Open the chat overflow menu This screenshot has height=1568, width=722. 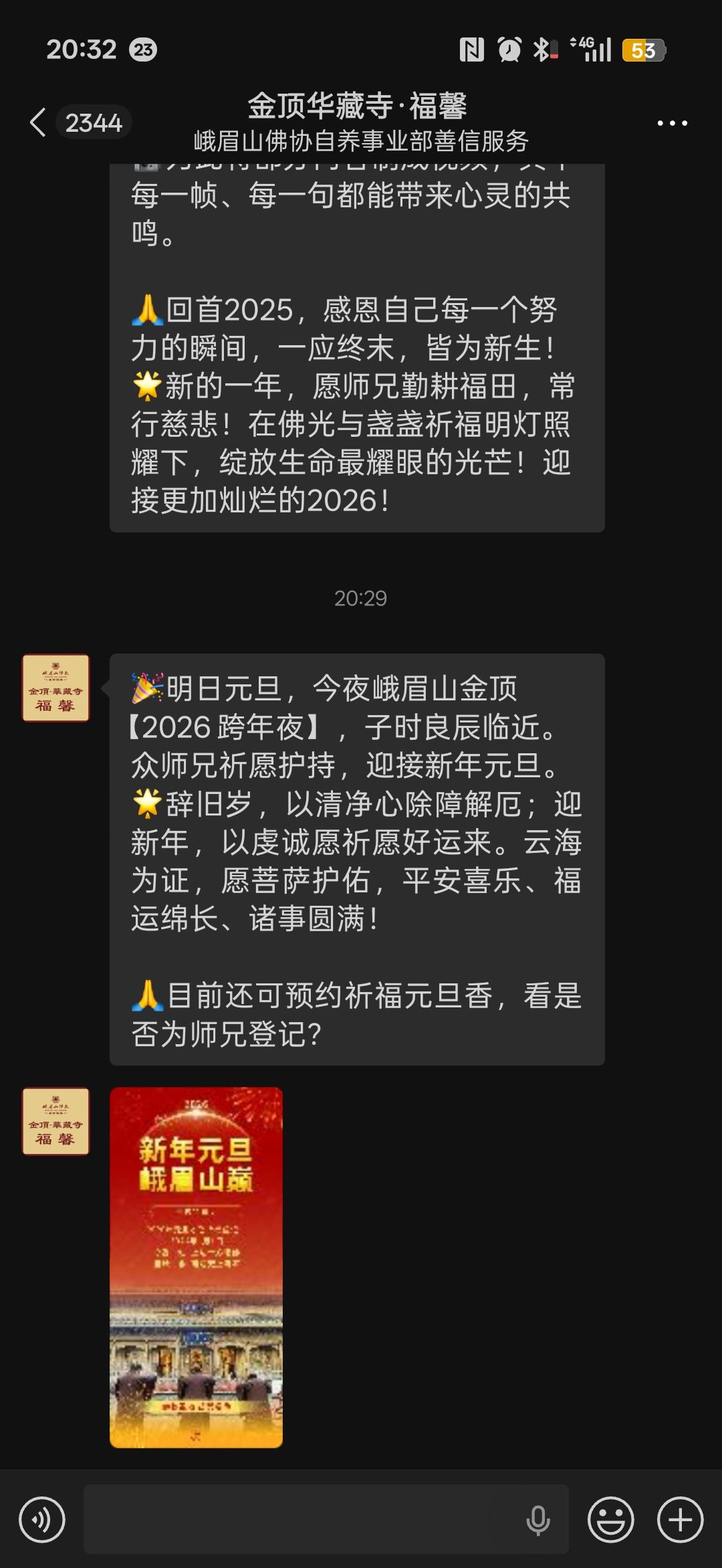pos(672,123)
